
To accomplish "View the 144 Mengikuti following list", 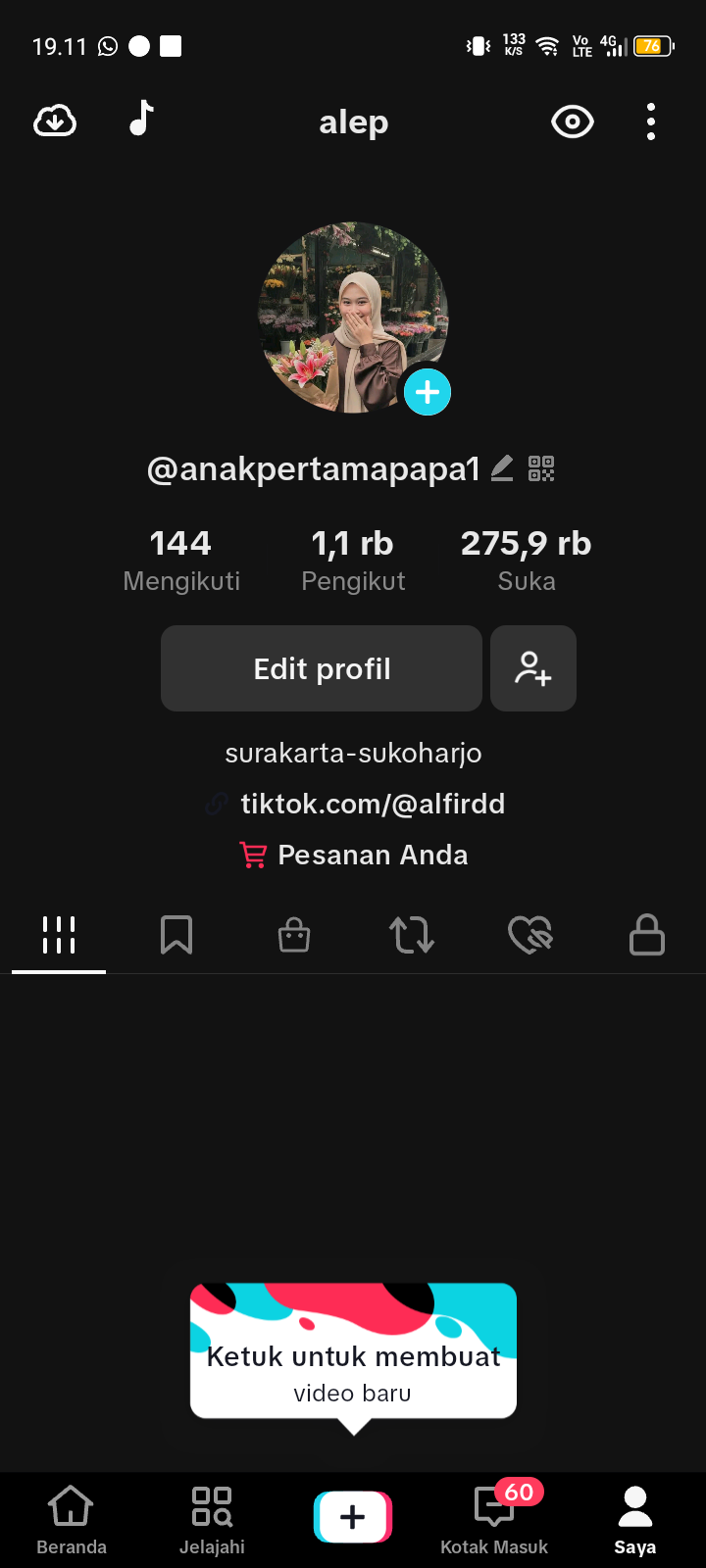I will [x=181, y=560].
